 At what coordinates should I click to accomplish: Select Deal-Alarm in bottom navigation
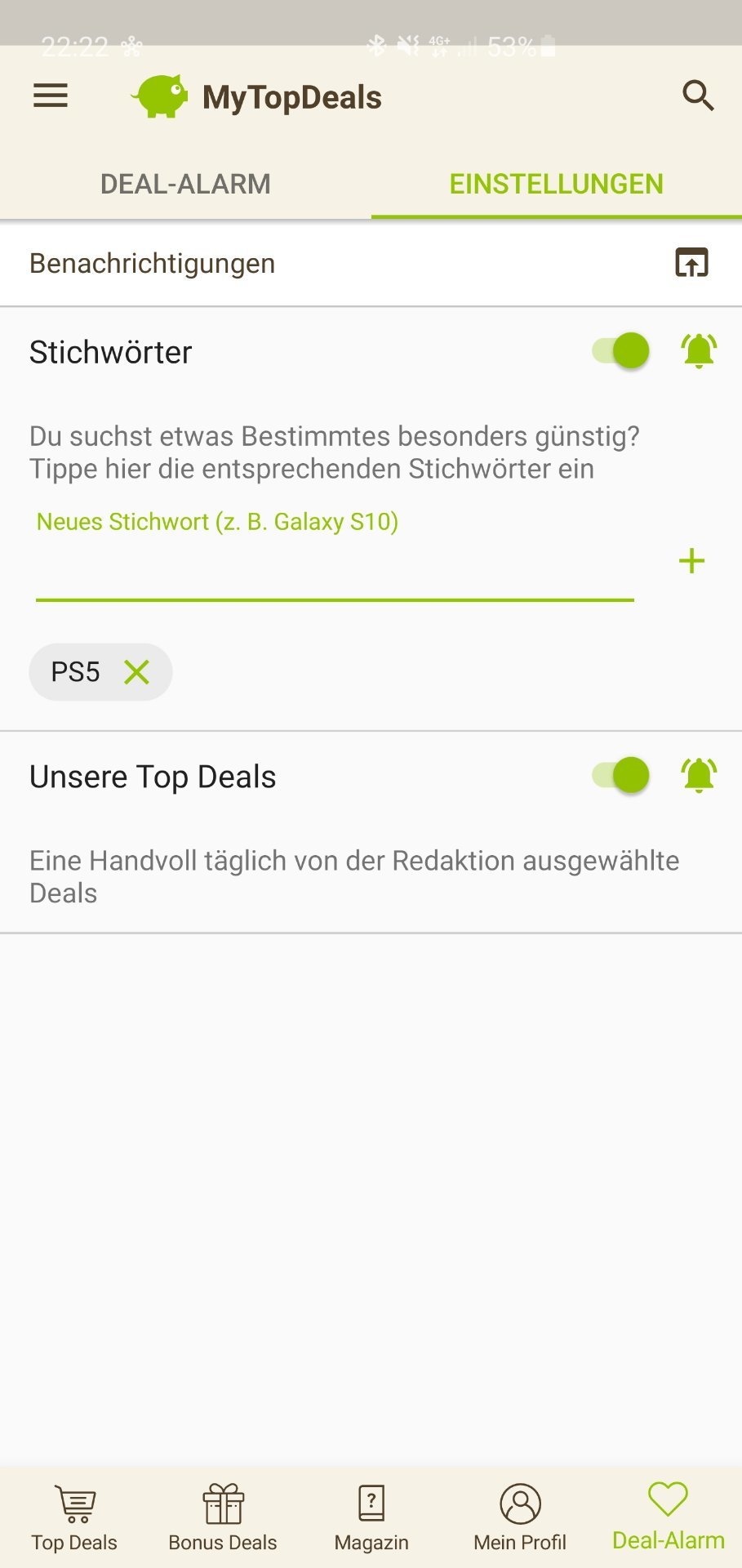point(669,1517)
